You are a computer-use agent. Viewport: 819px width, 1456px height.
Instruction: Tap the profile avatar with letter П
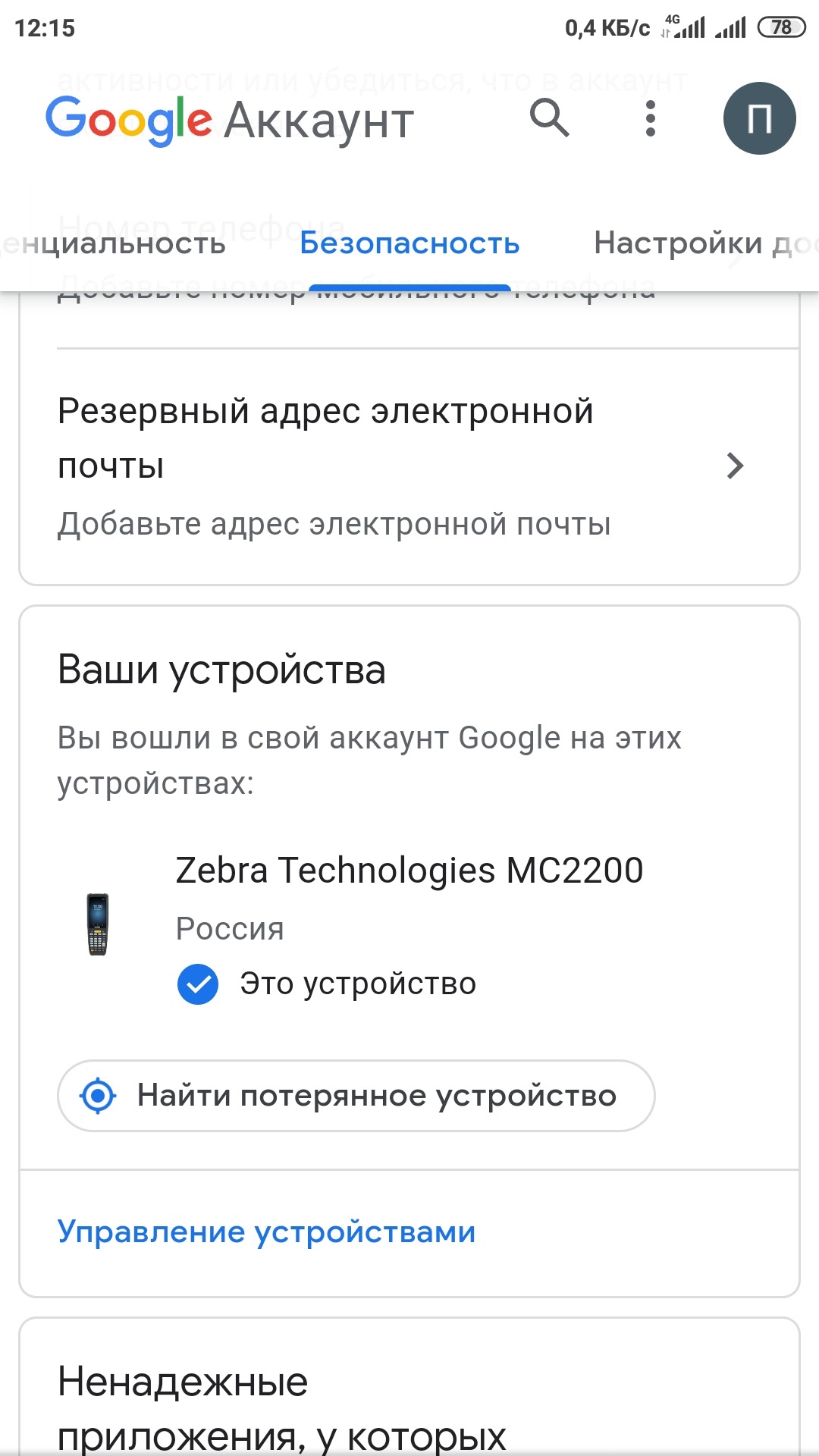click(759, 119)
